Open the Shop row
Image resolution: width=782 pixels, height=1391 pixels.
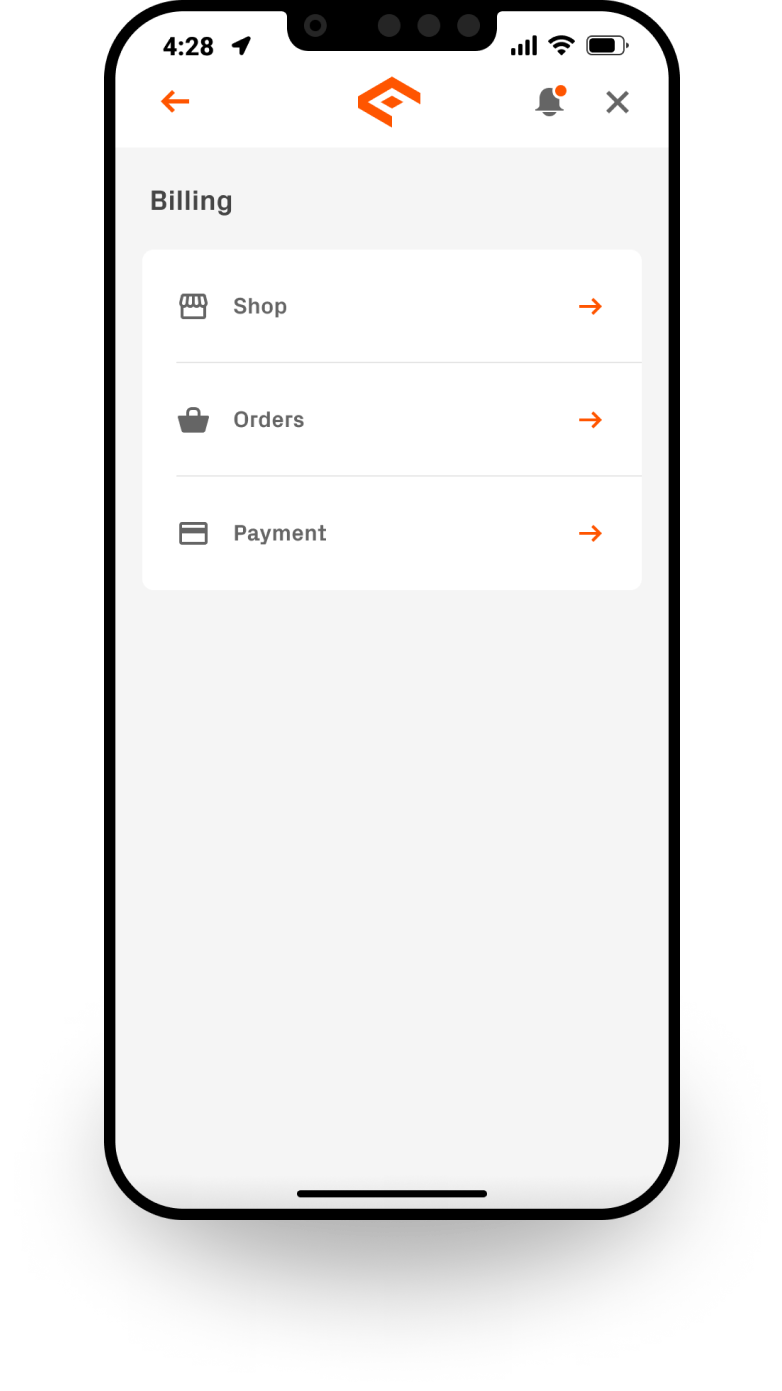[x=391, y=306]
